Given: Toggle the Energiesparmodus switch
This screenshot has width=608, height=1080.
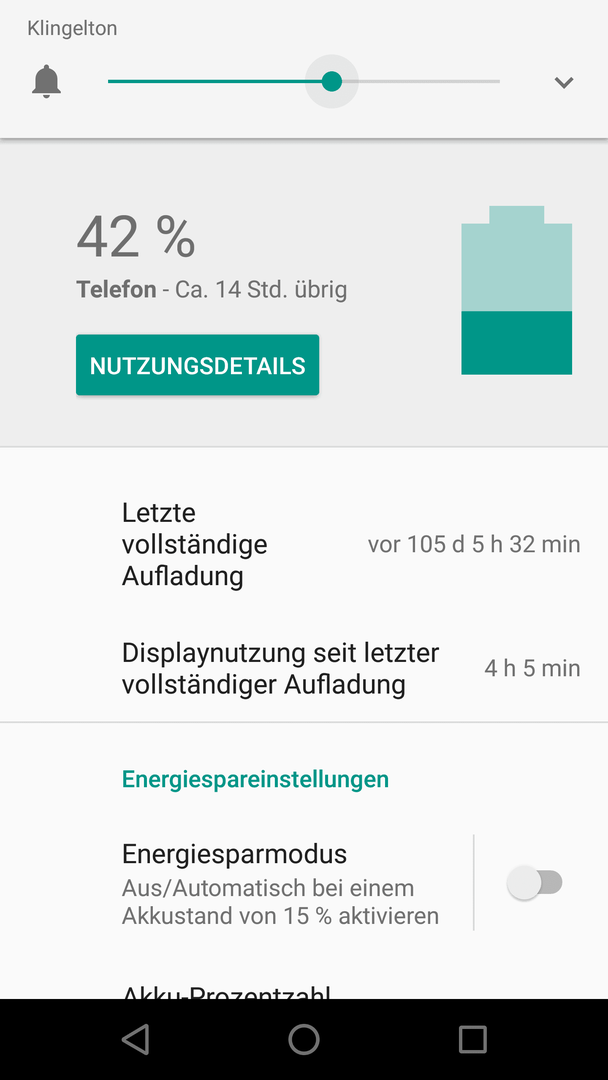Looking at the screenshot, I should pos(535,882).
